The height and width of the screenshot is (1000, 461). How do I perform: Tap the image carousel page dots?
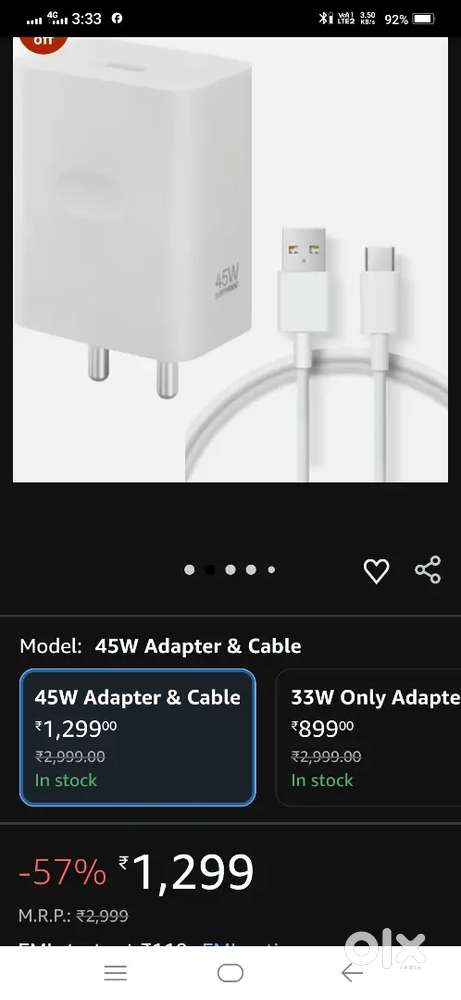[230, 570]
